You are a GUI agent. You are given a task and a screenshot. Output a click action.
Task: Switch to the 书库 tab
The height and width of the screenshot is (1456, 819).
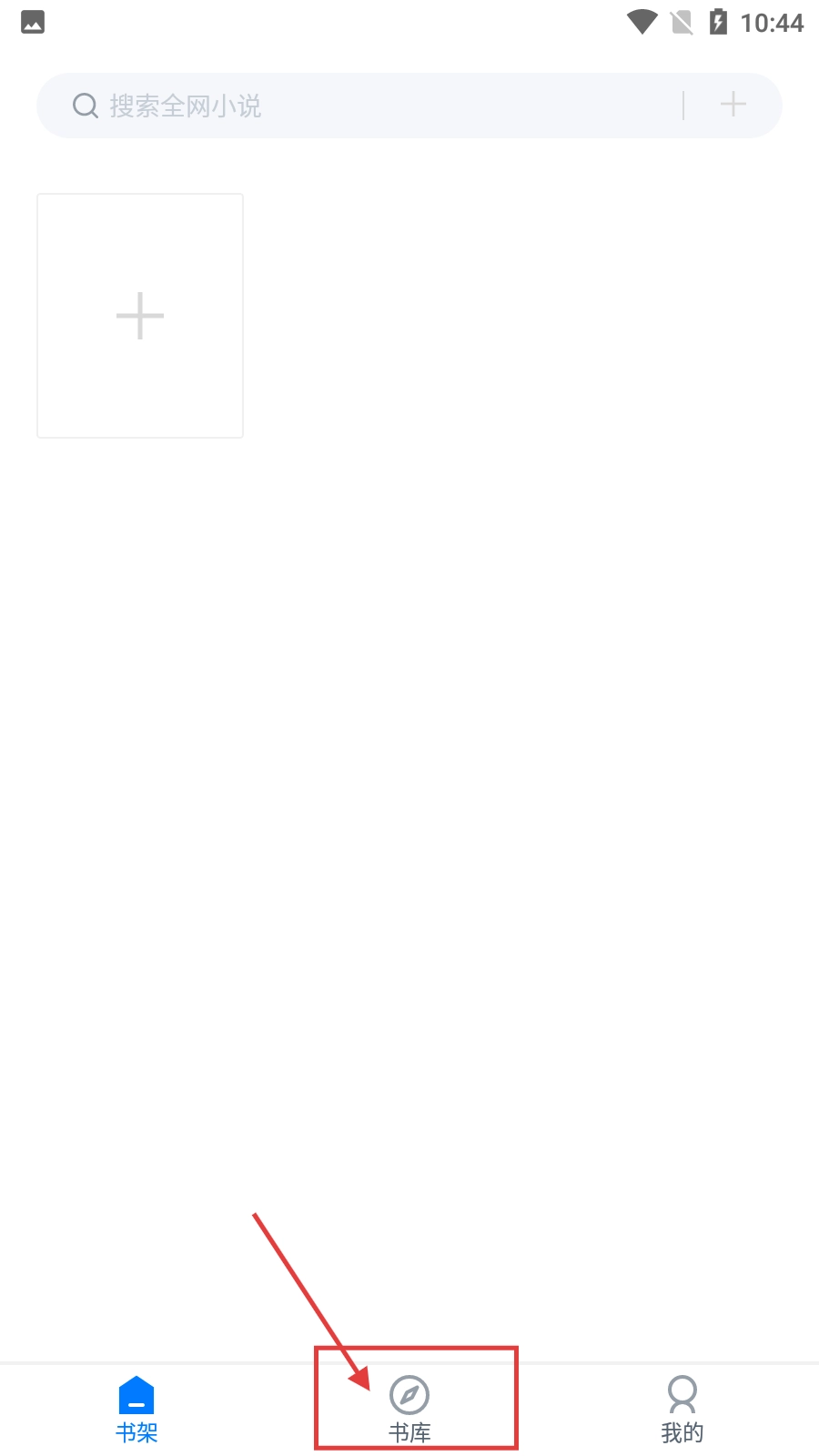click(409, 1407)
